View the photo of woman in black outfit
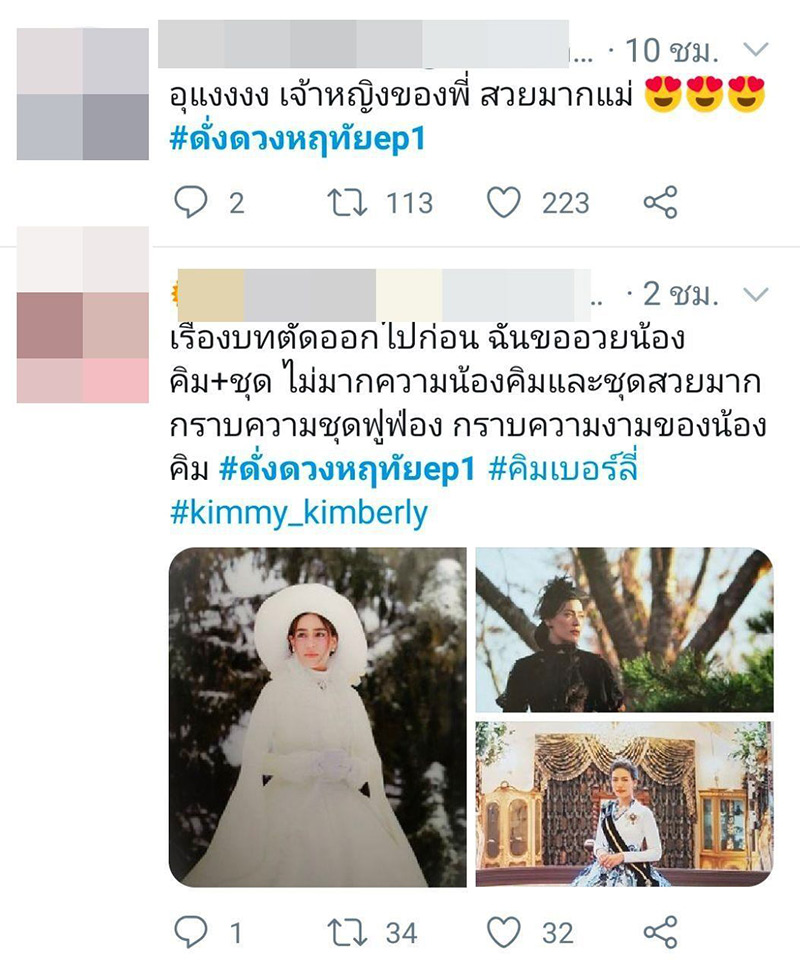 pos(624,629)
